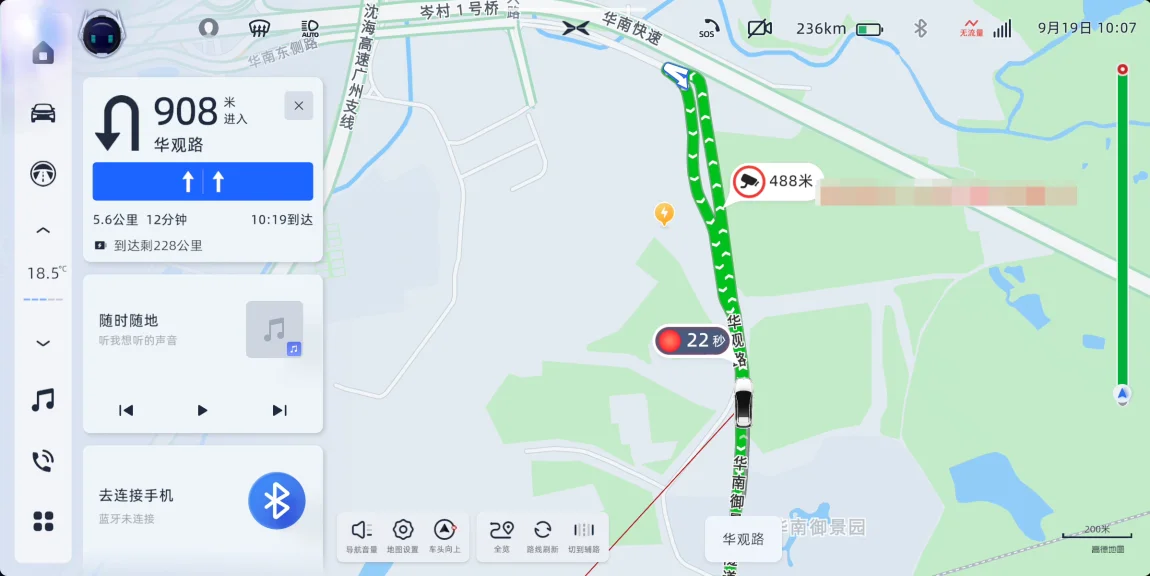Raise the temperature with the up chevron
This screenshot has width=1150, height=576.
43,231
